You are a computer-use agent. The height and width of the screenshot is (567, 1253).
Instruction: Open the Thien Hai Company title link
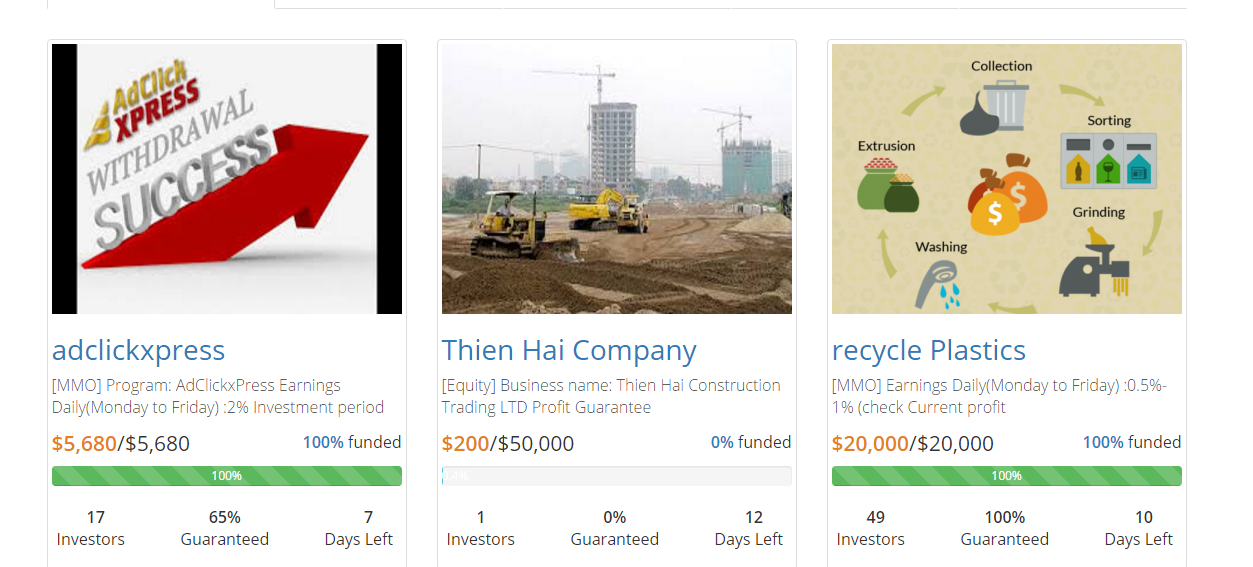[x=569, y=350]
